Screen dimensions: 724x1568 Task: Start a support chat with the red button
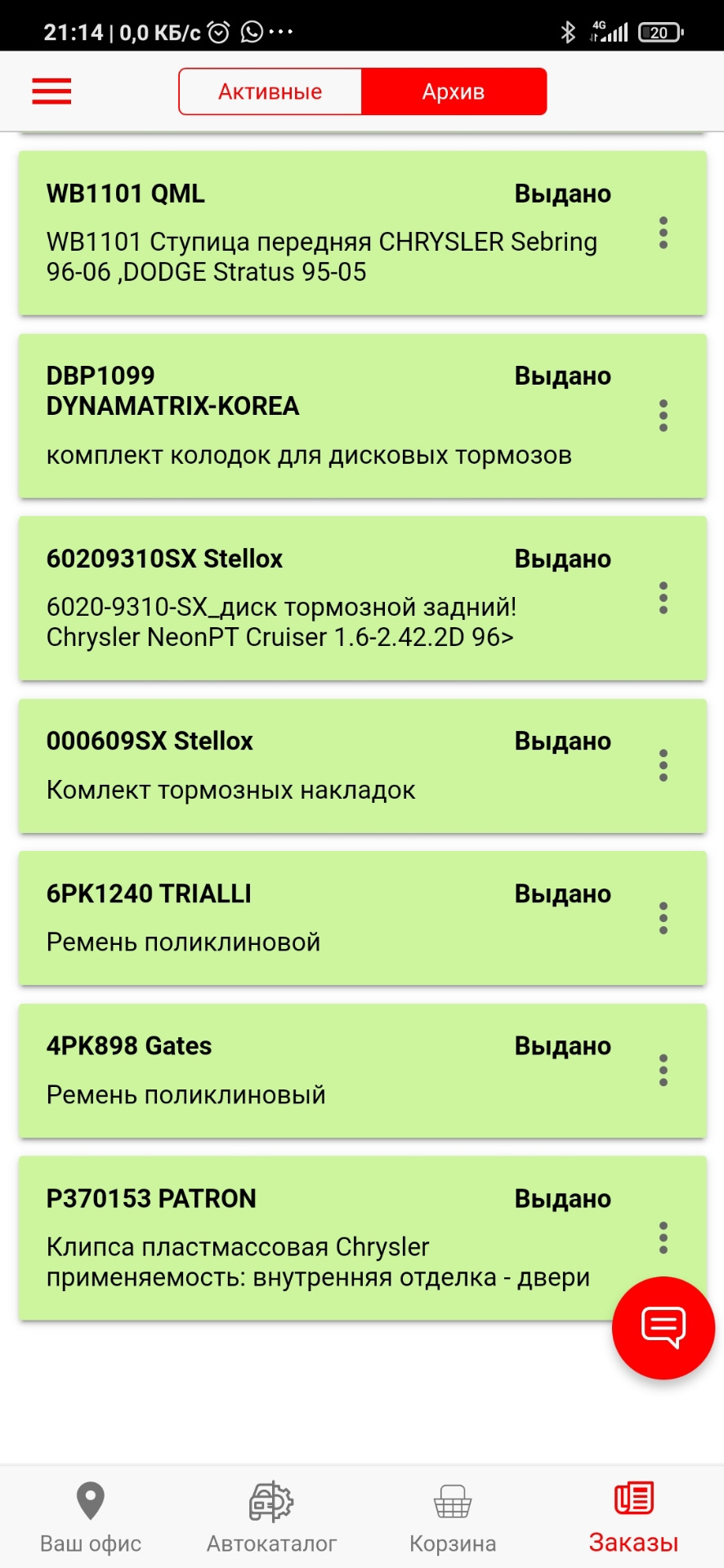[x=663, y=1328]
